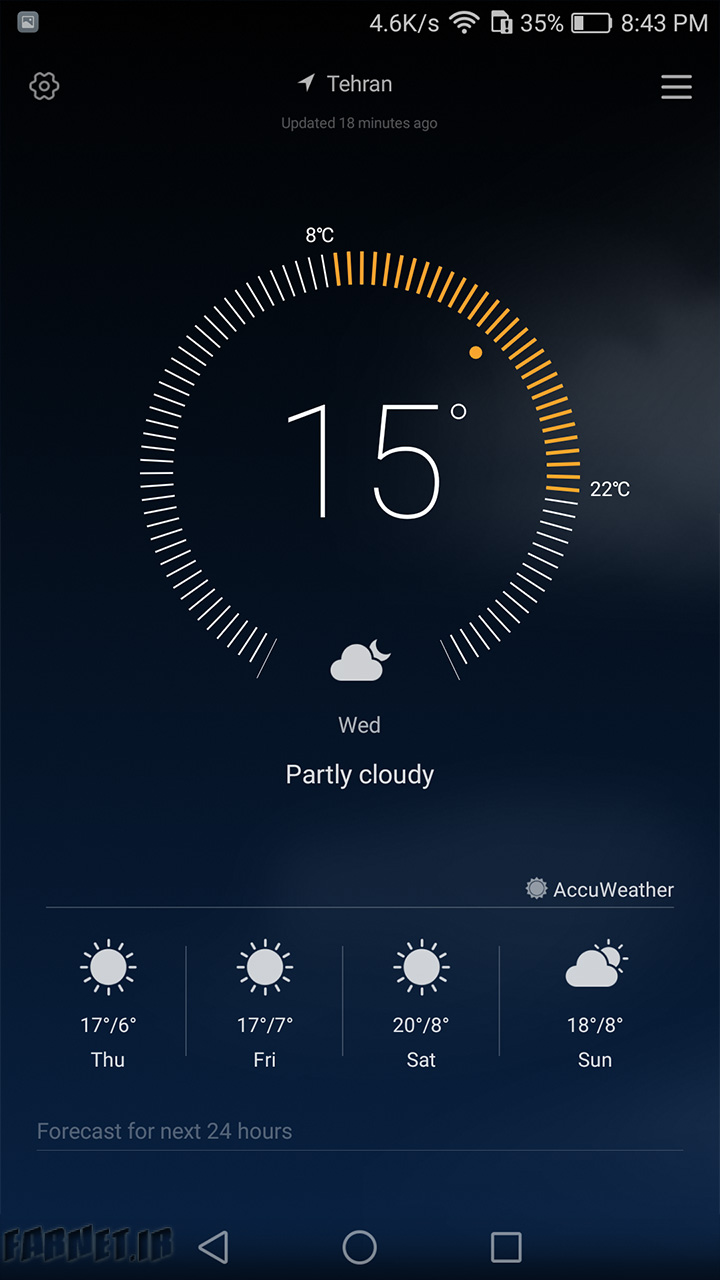Open the AccuWeather source link
Viewport: 720px width, 1280px height.
pos(600,889)
